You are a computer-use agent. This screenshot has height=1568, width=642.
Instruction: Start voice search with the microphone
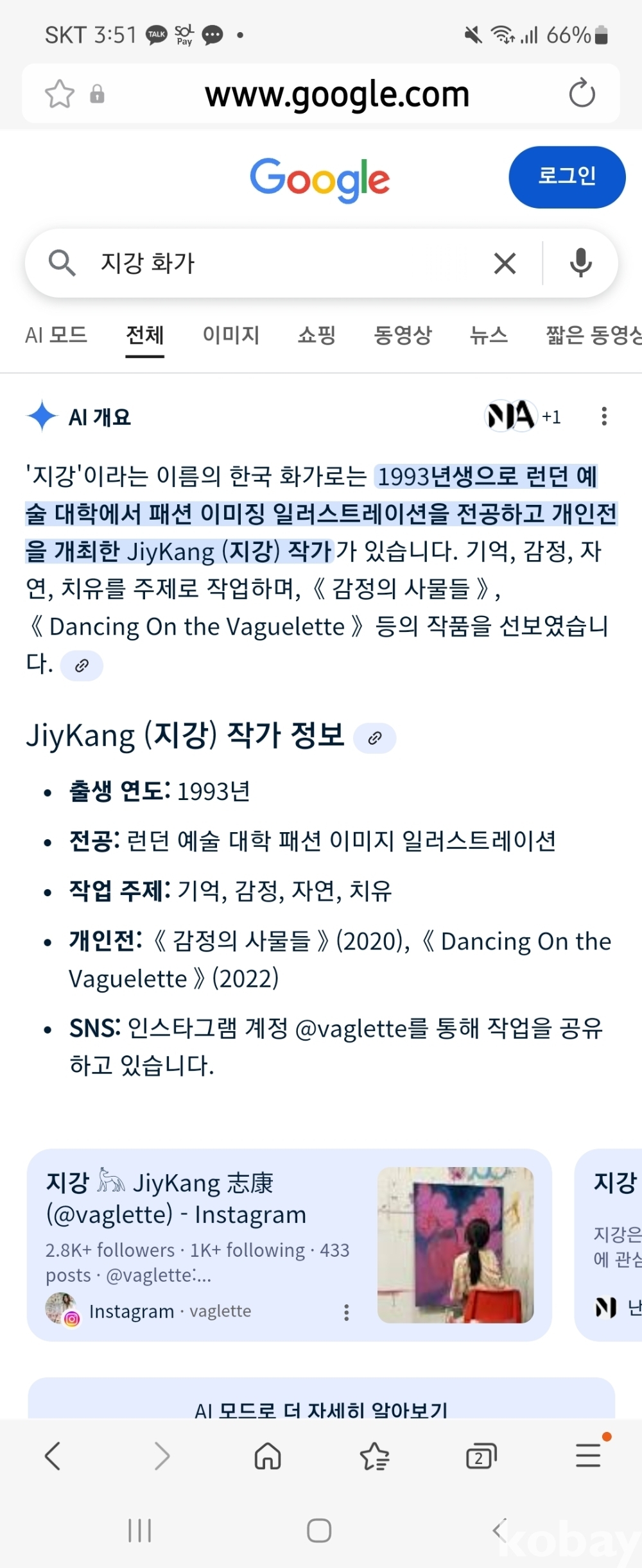pyautogui.click(x=580, y=263)
